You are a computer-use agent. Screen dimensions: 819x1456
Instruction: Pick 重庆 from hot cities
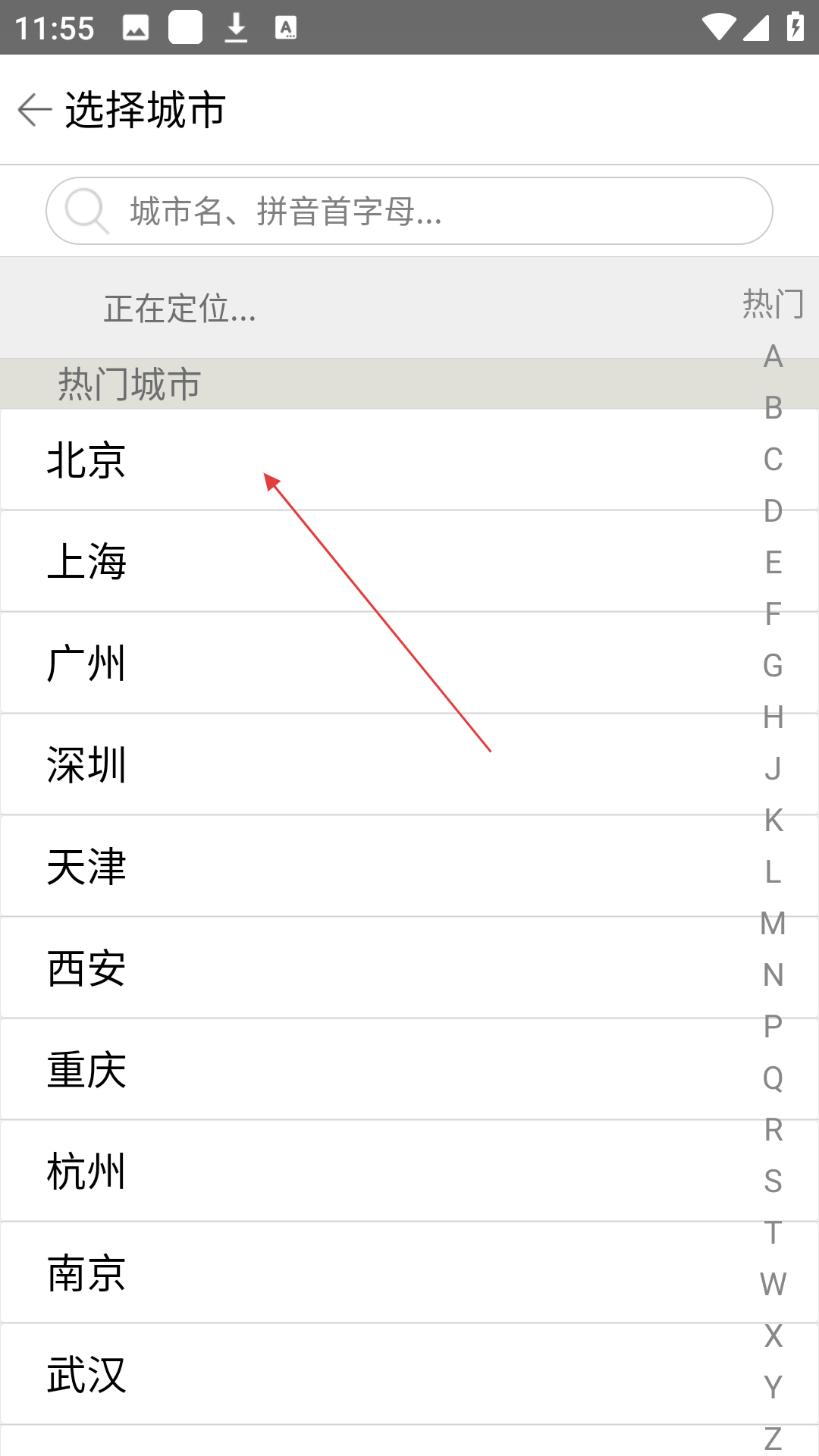(x=409, y=1069)
